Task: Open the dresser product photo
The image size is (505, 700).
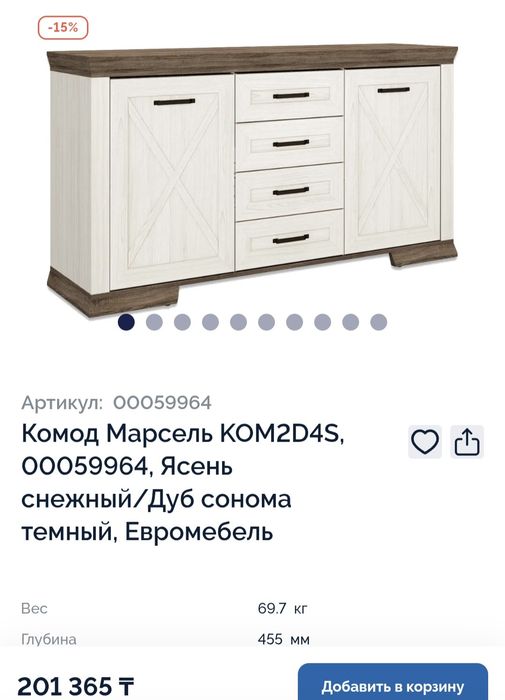Action: pyautogui.click(x=252, y=179)
